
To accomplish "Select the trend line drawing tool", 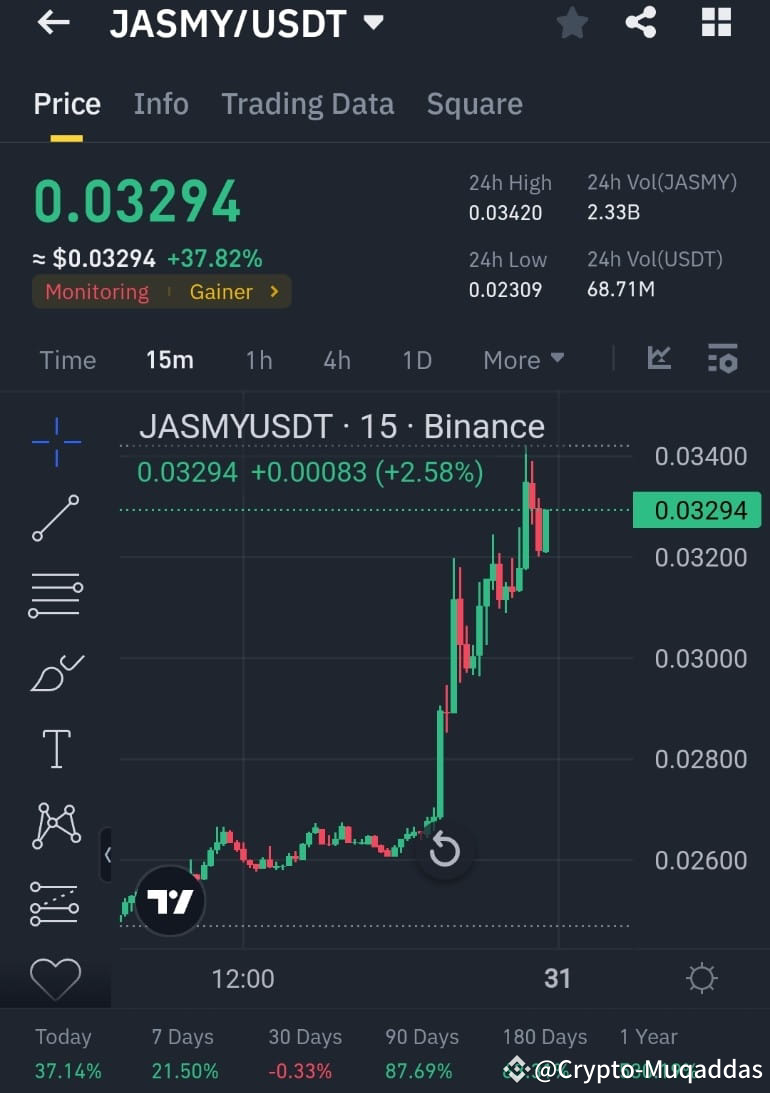I will [x=55, y=519].
